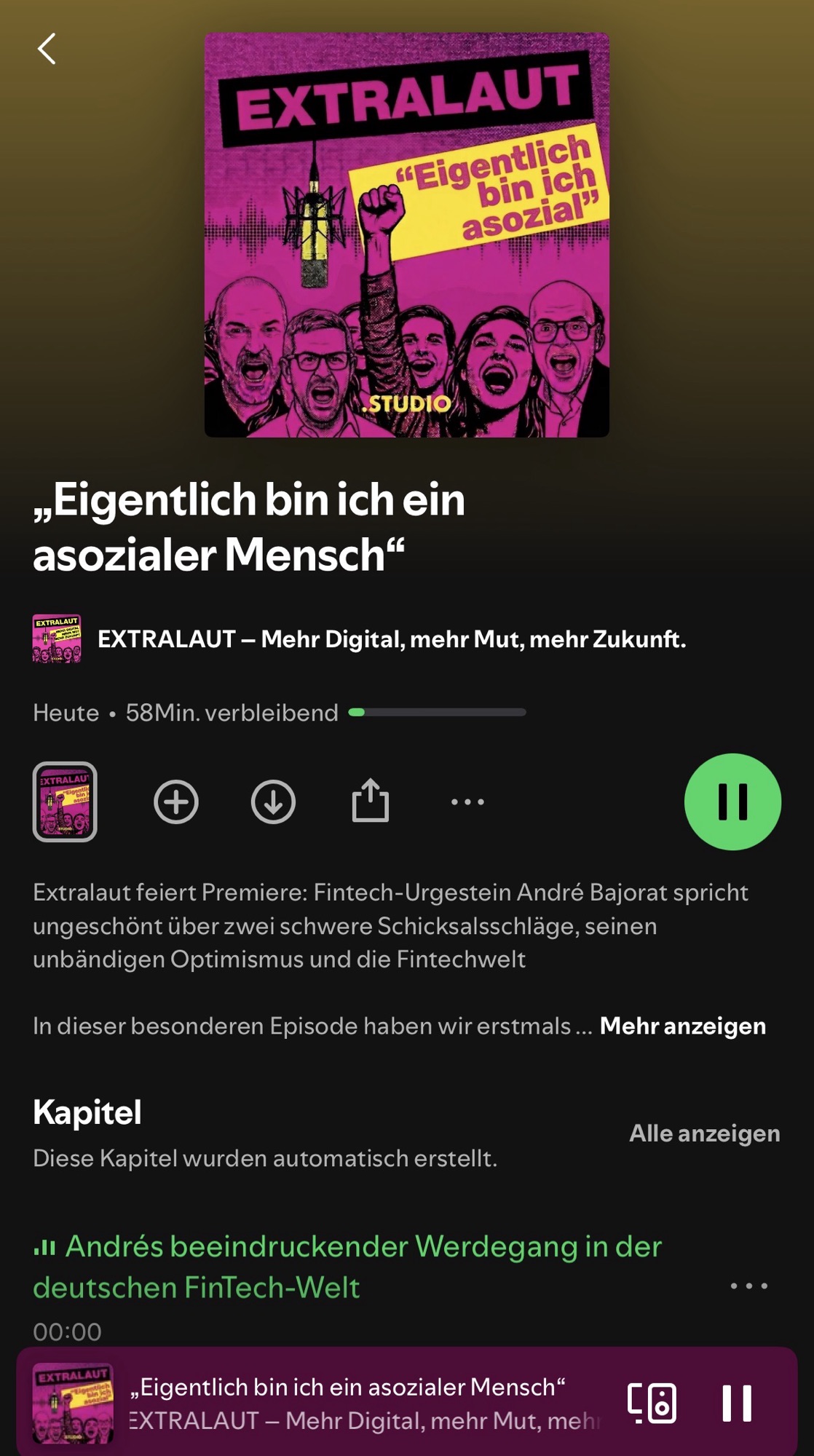Expand the description with Mehr anzeigen
Image resolution: width=814 pixels, height=1456 pixels.
coord(683,1026)
